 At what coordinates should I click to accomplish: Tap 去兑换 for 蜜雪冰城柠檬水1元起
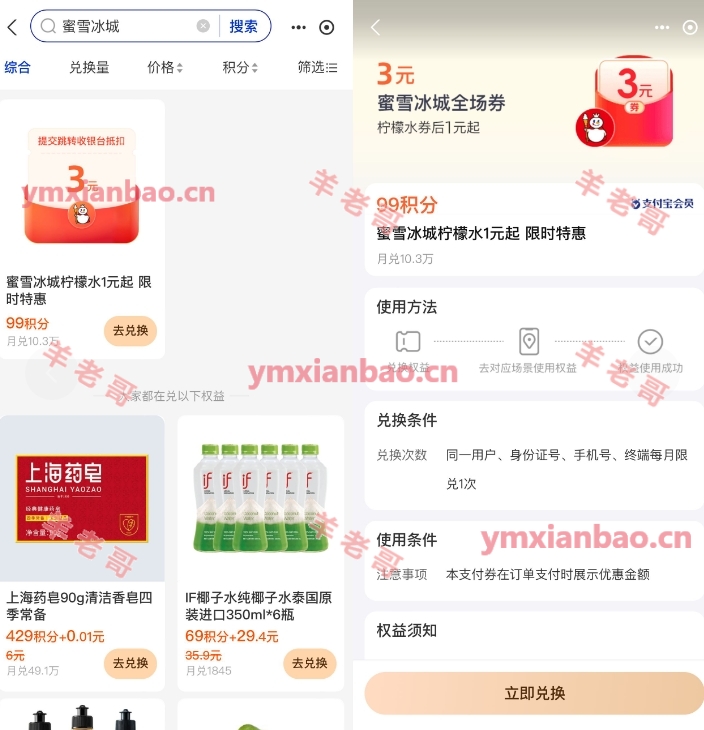click(130, 331)
